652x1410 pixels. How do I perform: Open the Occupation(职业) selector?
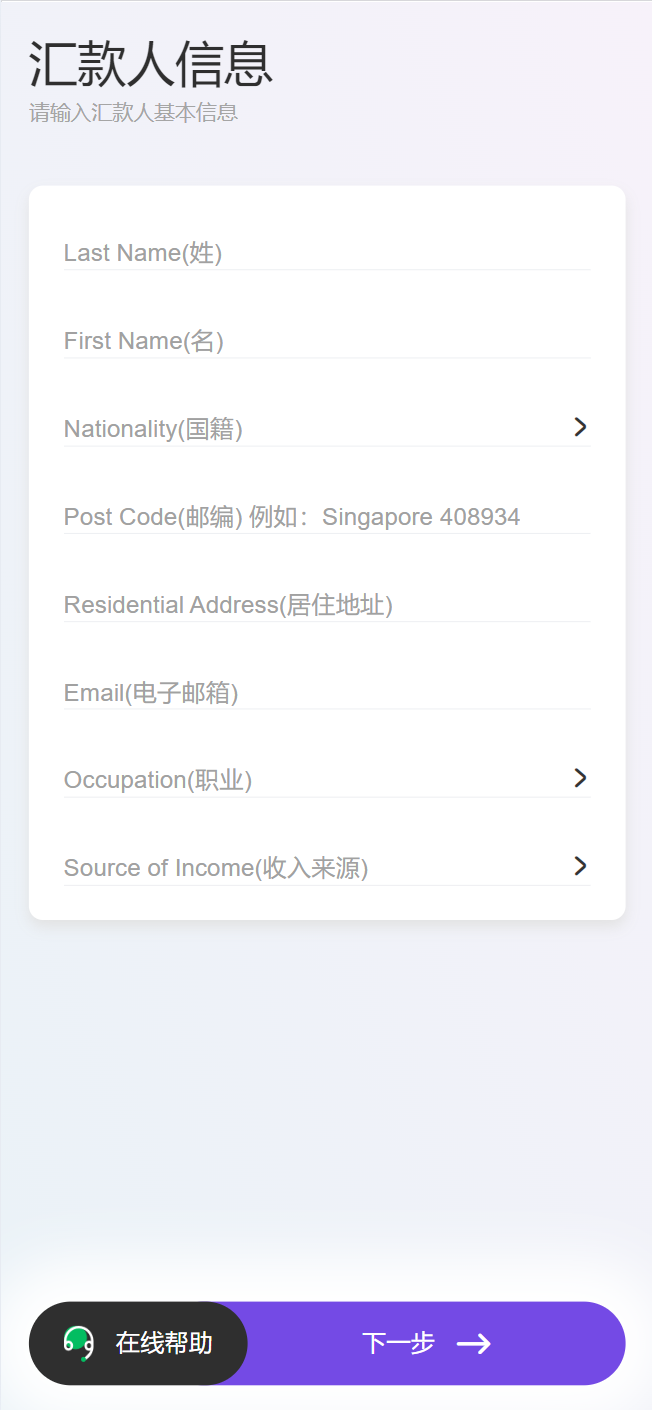(327, 780)
